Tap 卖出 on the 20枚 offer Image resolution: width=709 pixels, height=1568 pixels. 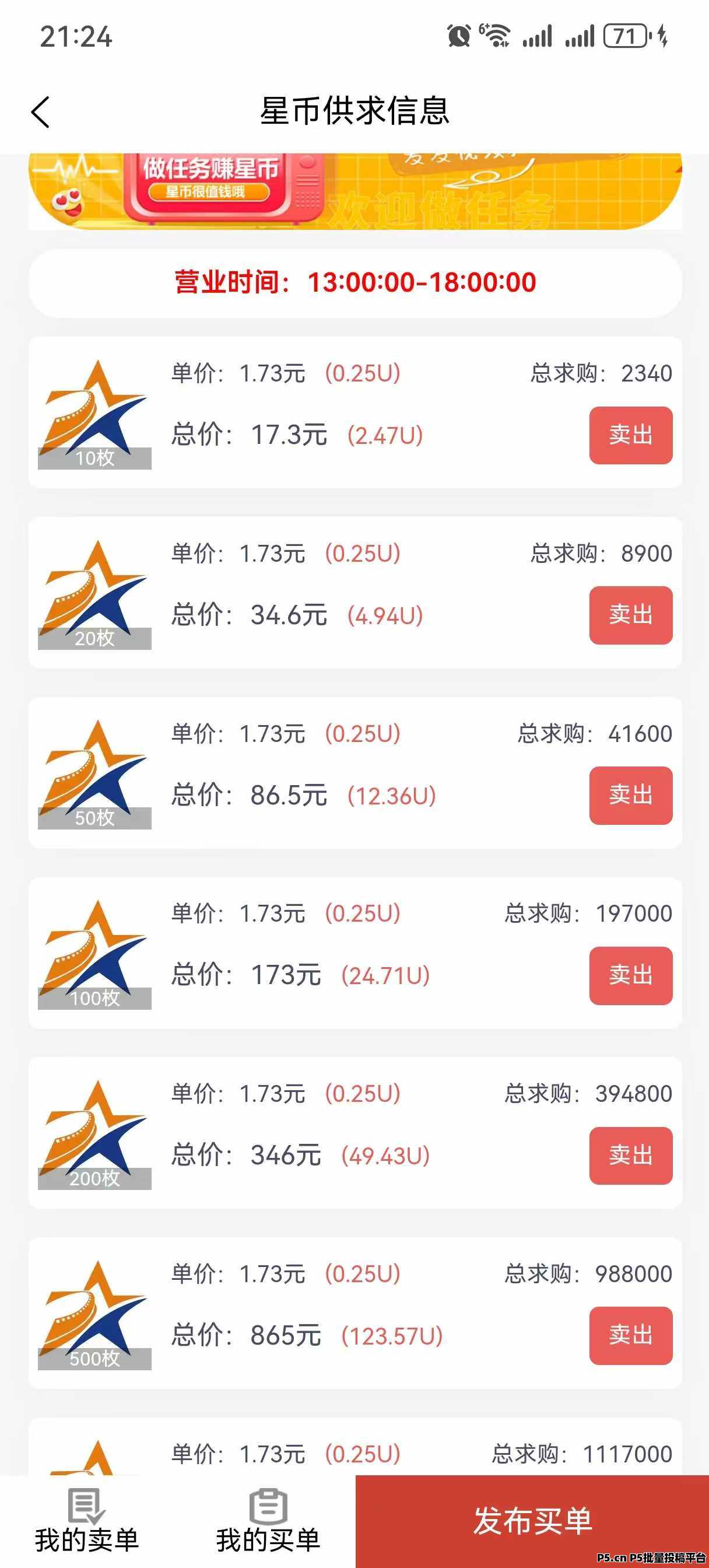tap(630, 615)
